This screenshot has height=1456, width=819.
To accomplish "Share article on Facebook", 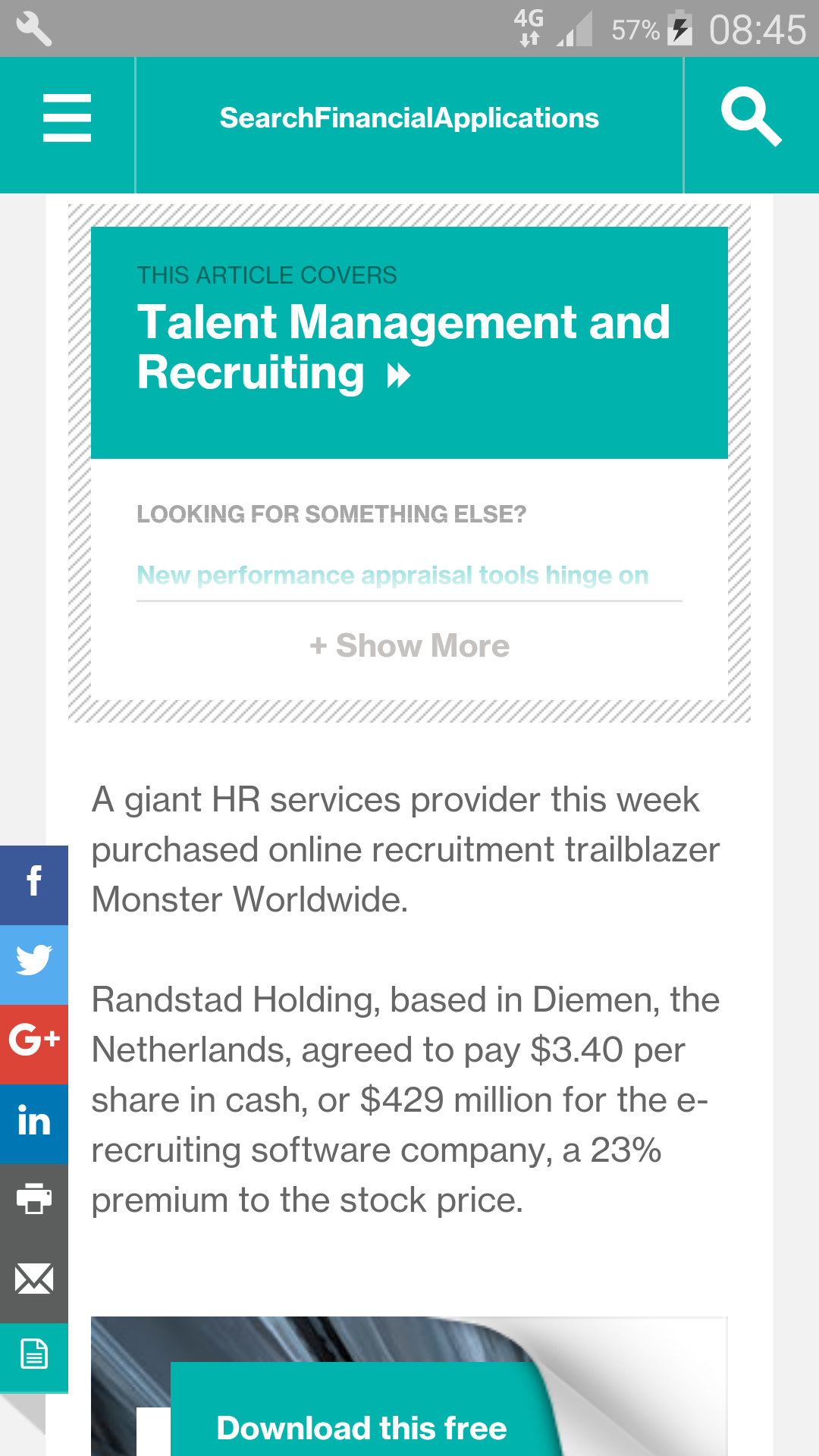I will 34,885.
